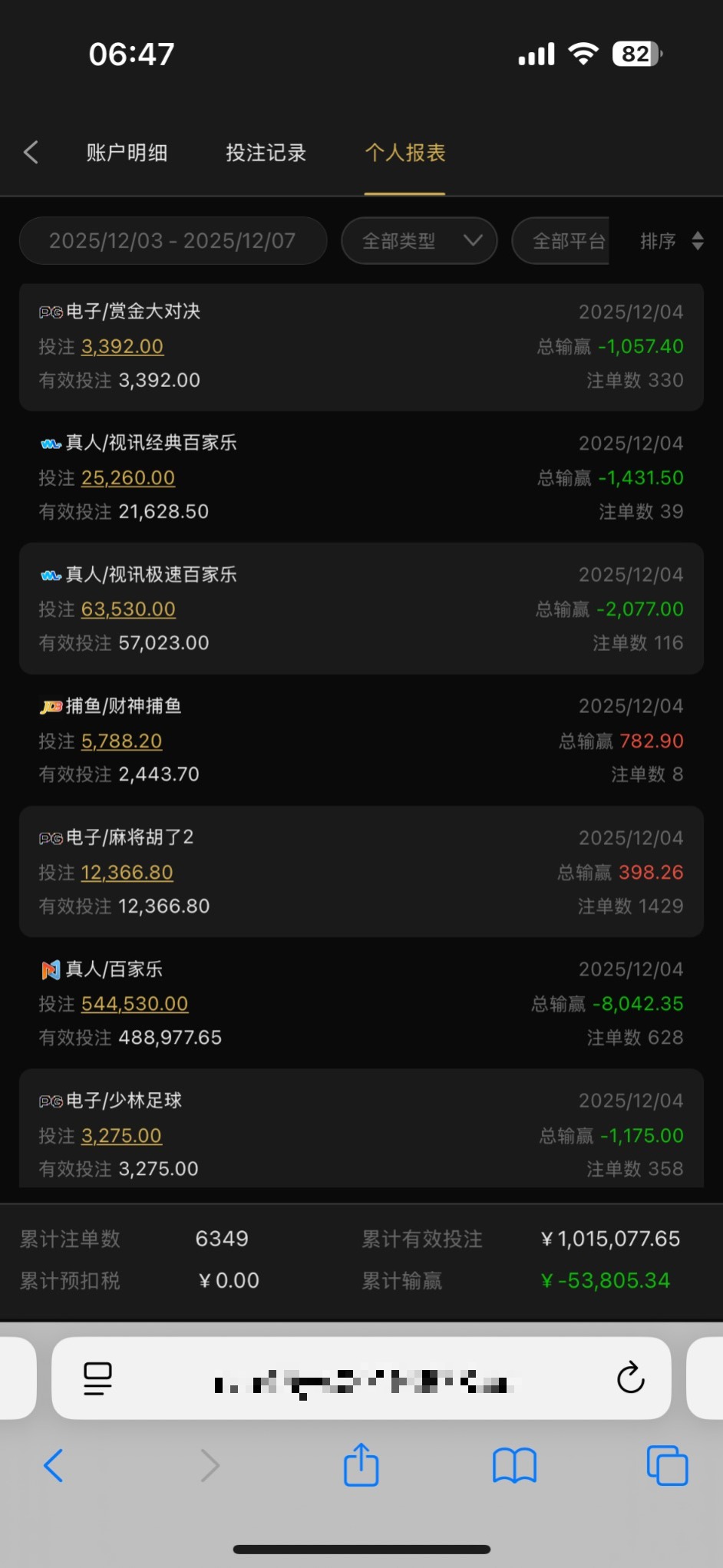This screenshot has height=1568, width=723.
Task: Open the page settings icon in address bar
Action: (97, 1378)
